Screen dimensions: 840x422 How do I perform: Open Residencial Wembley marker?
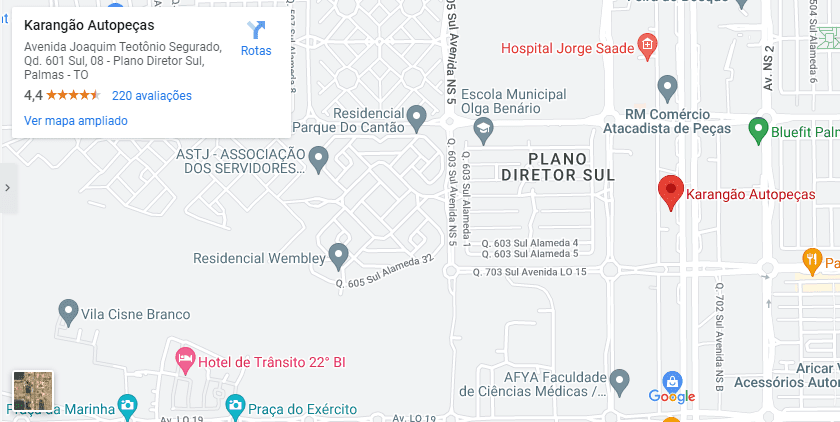pos(338,255)
